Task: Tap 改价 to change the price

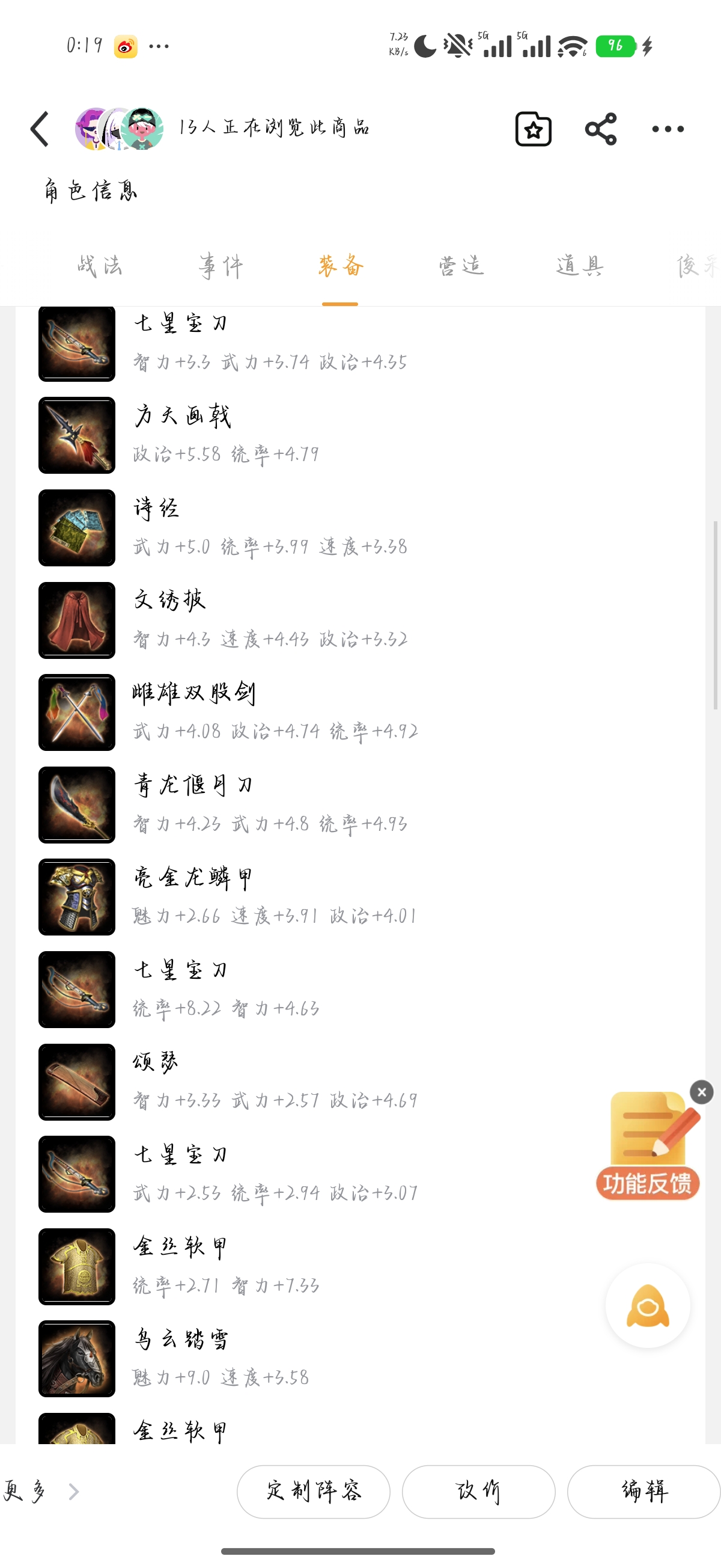Action: click(x=478, y=1491)
